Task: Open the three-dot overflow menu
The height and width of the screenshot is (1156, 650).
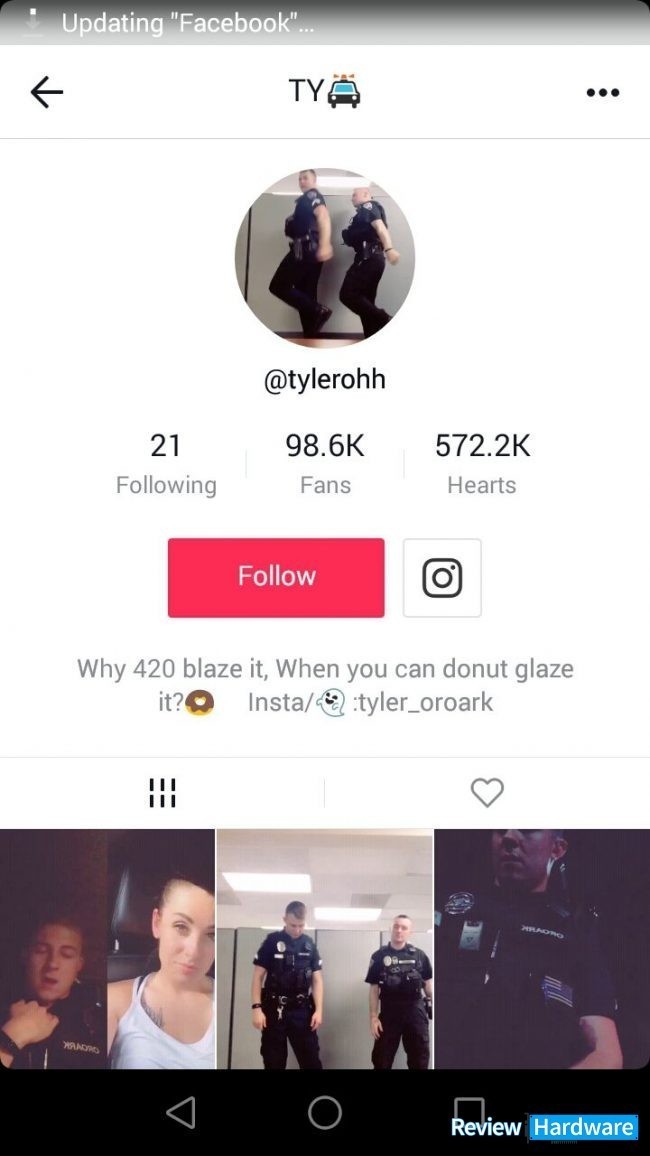Action: tap(602, 92)
